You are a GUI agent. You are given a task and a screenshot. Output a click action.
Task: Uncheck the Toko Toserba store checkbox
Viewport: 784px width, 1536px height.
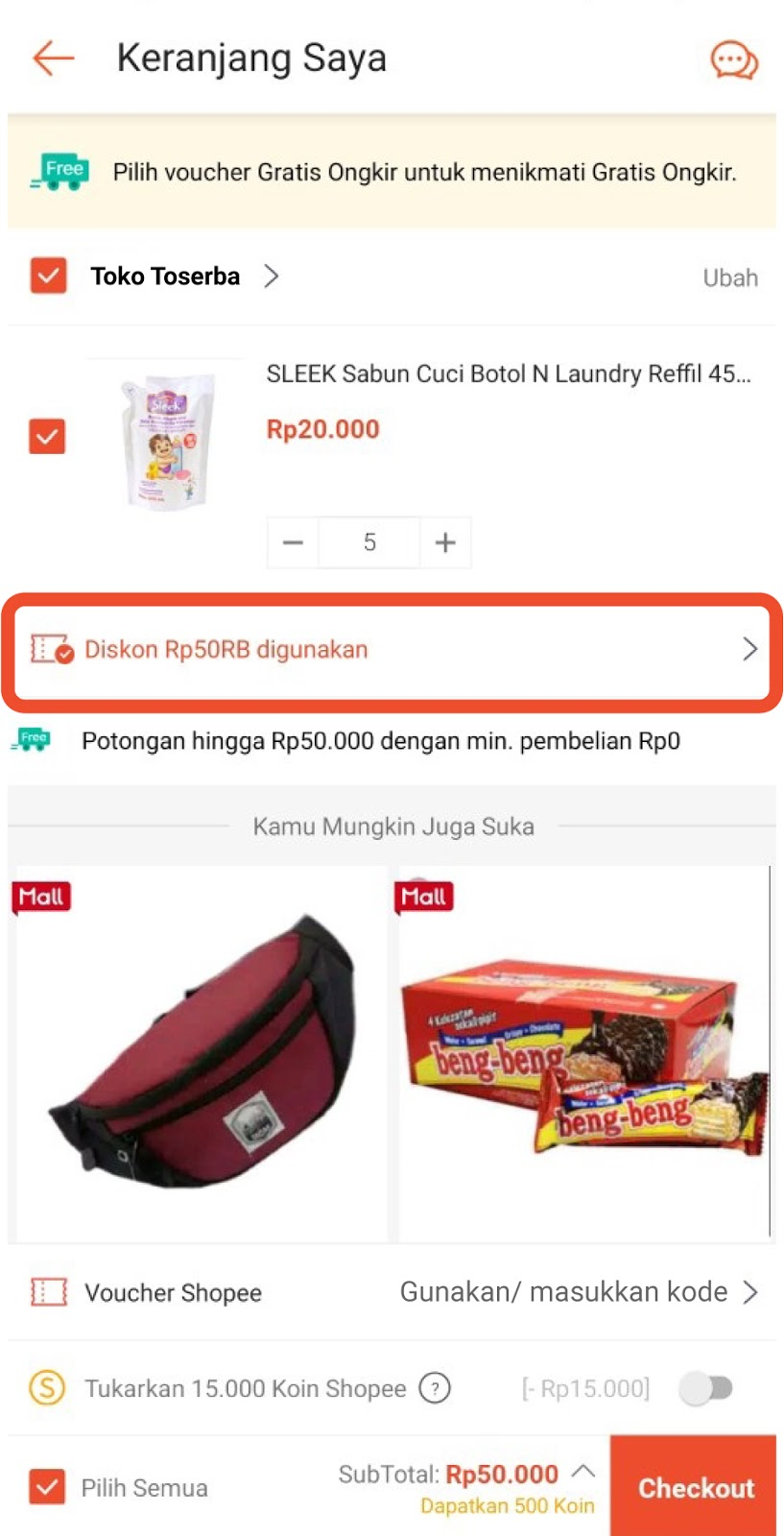click(x=48, y=276)
